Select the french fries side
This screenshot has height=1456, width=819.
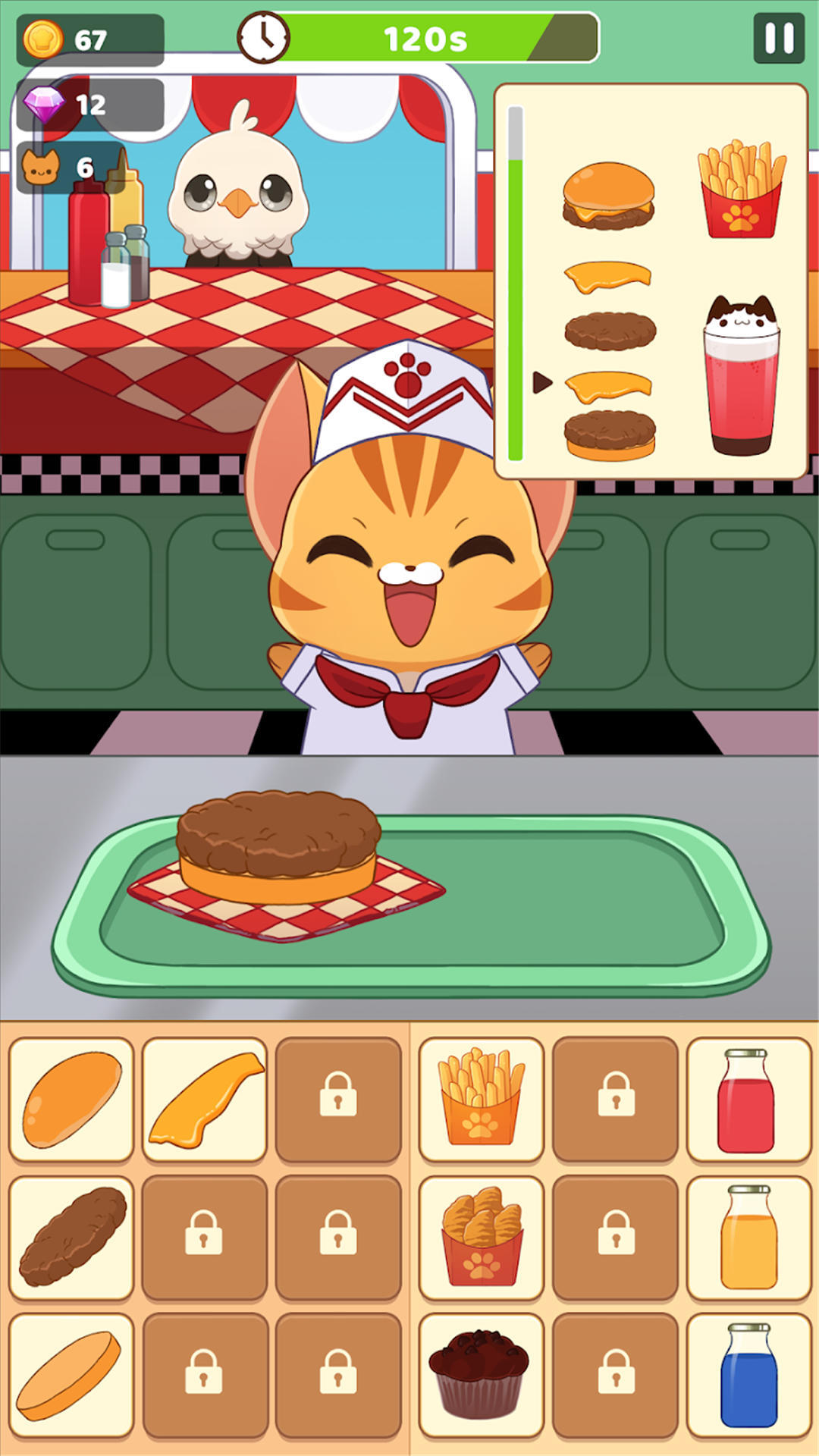coord(481,1100)
